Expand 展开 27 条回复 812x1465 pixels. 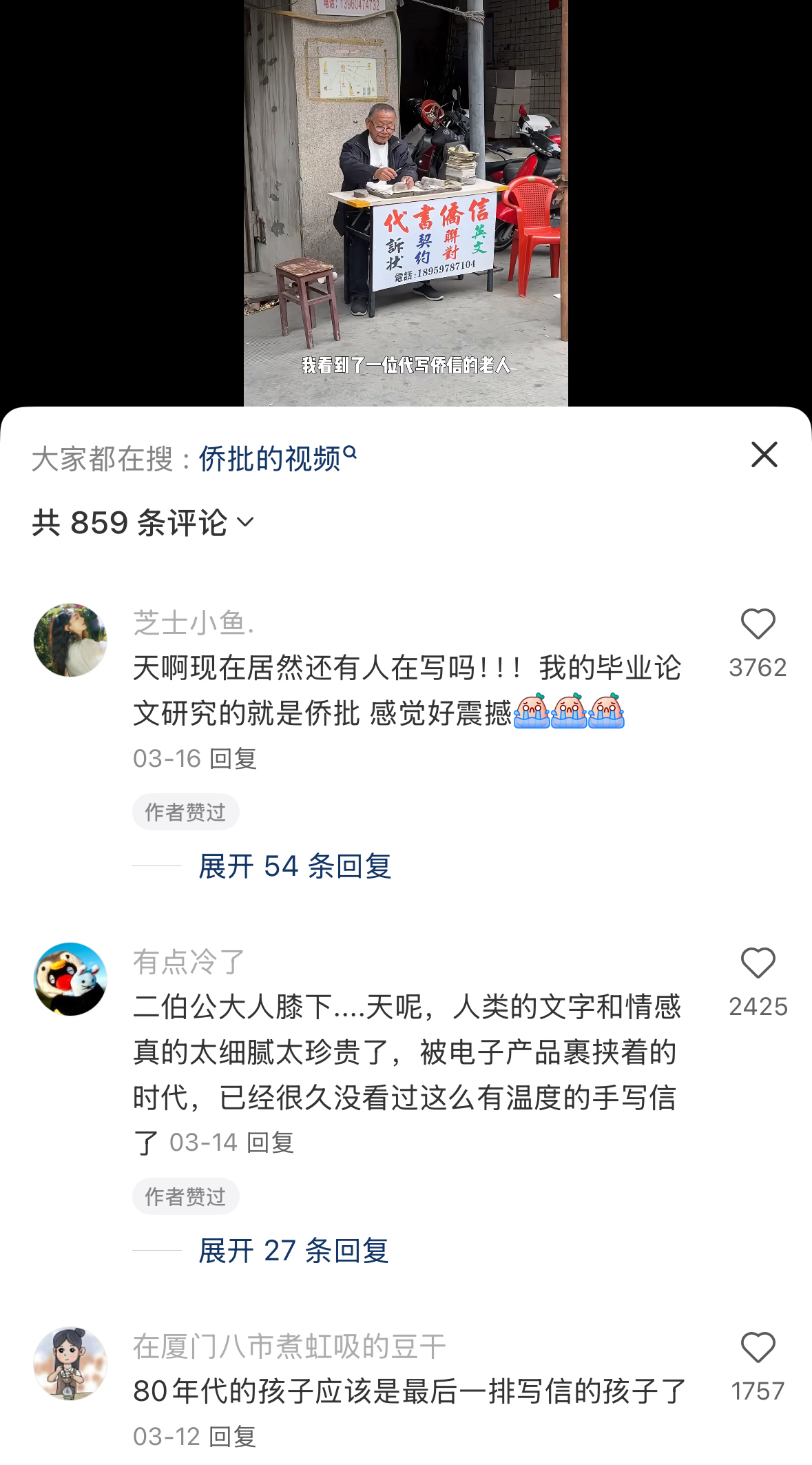click(293, 1251)
